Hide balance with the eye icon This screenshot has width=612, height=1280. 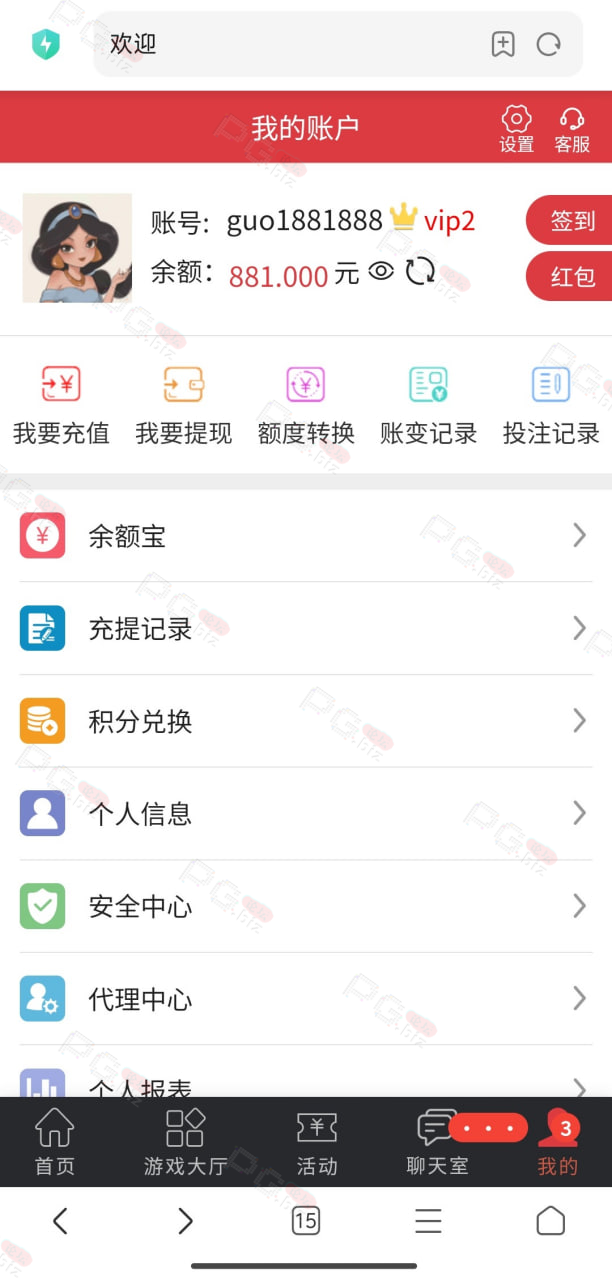[x=381, y=271]
